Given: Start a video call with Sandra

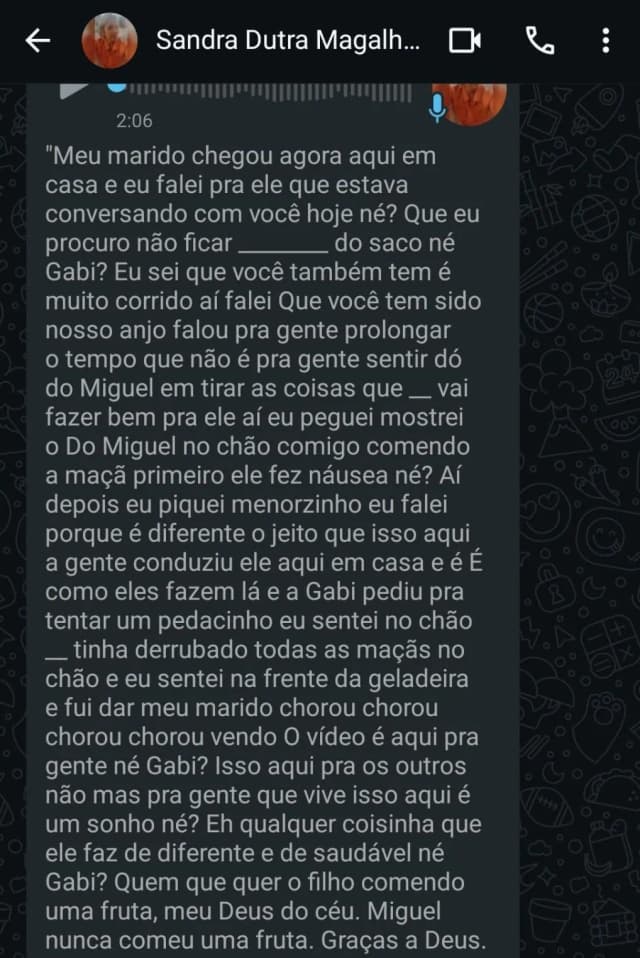Looking at the screenshot, I should (465, 41).
